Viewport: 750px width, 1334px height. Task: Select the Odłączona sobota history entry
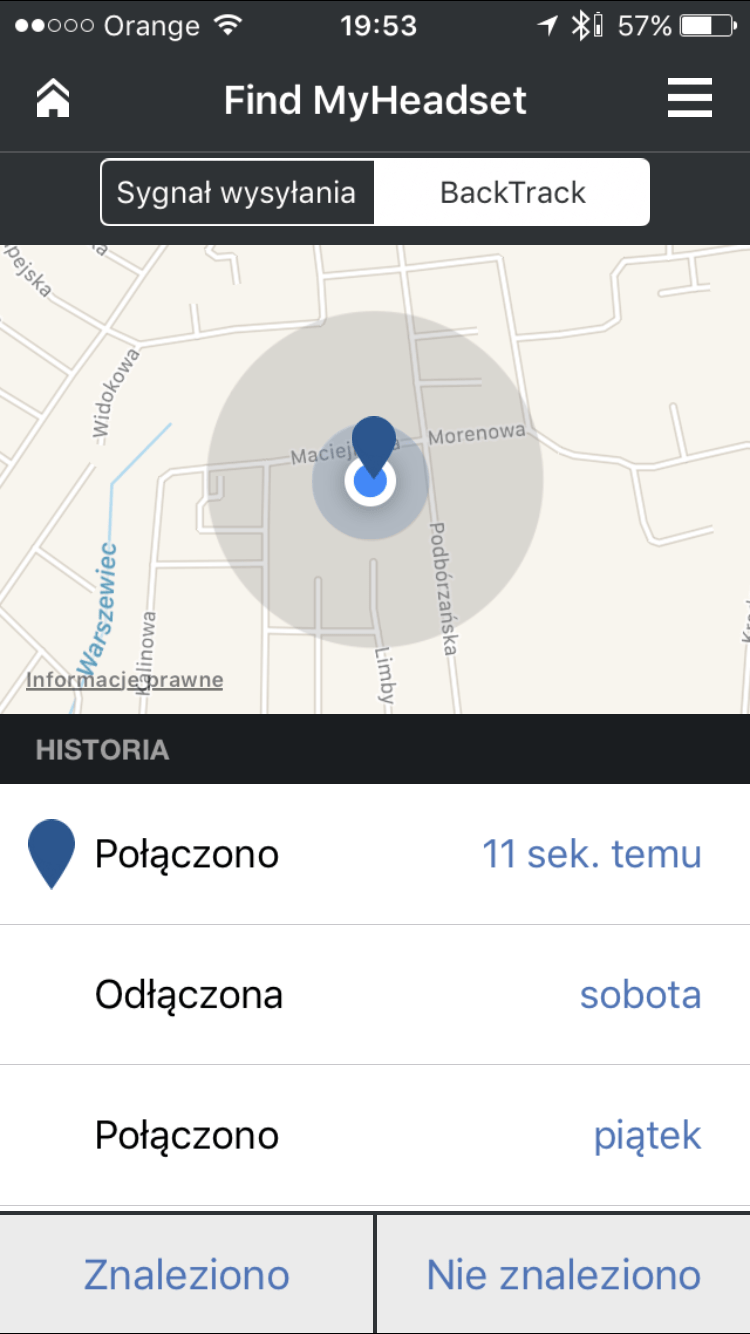click(375, 995)
